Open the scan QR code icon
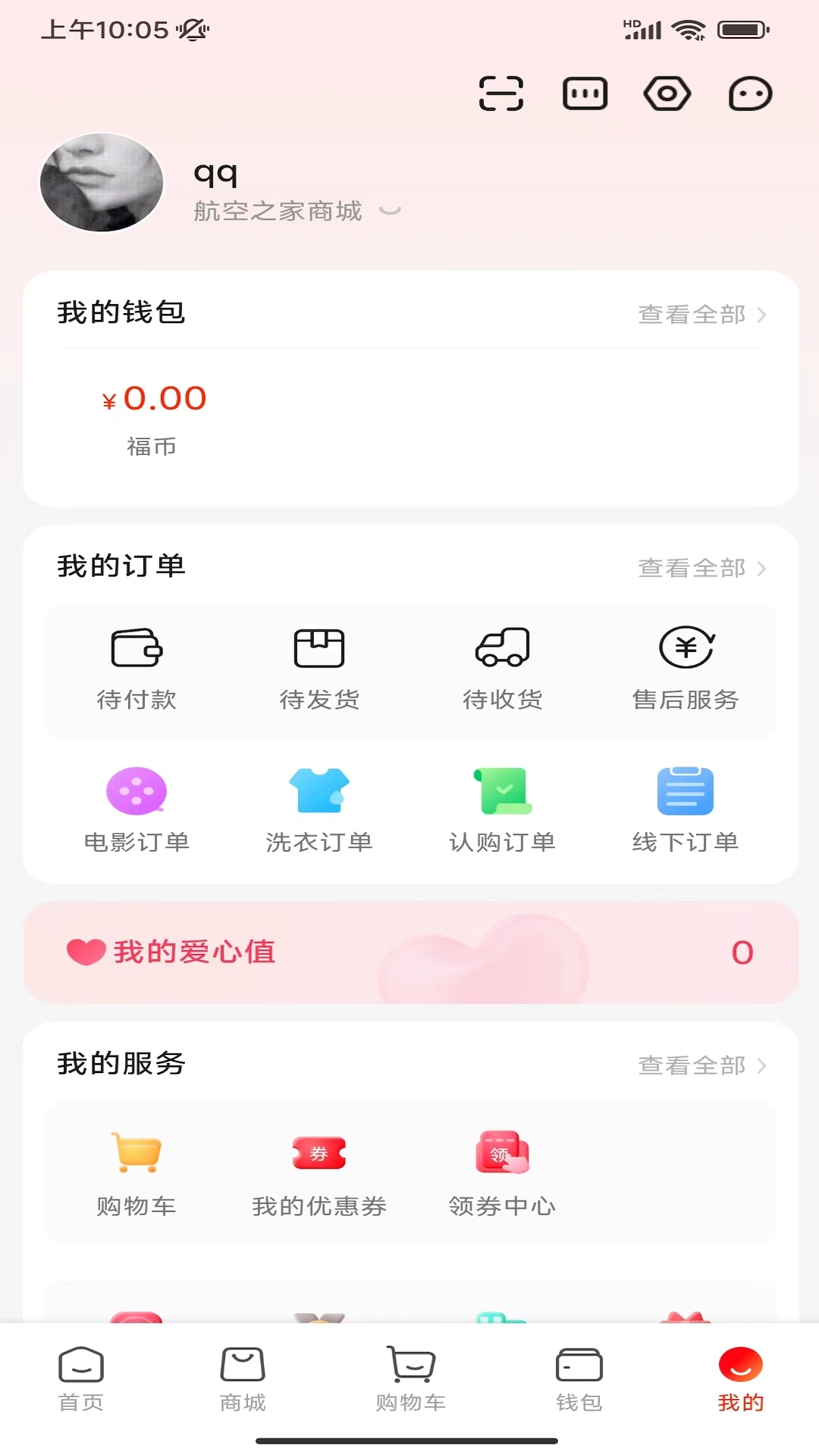The image size is (819, 1456). [x=501, y=93]
